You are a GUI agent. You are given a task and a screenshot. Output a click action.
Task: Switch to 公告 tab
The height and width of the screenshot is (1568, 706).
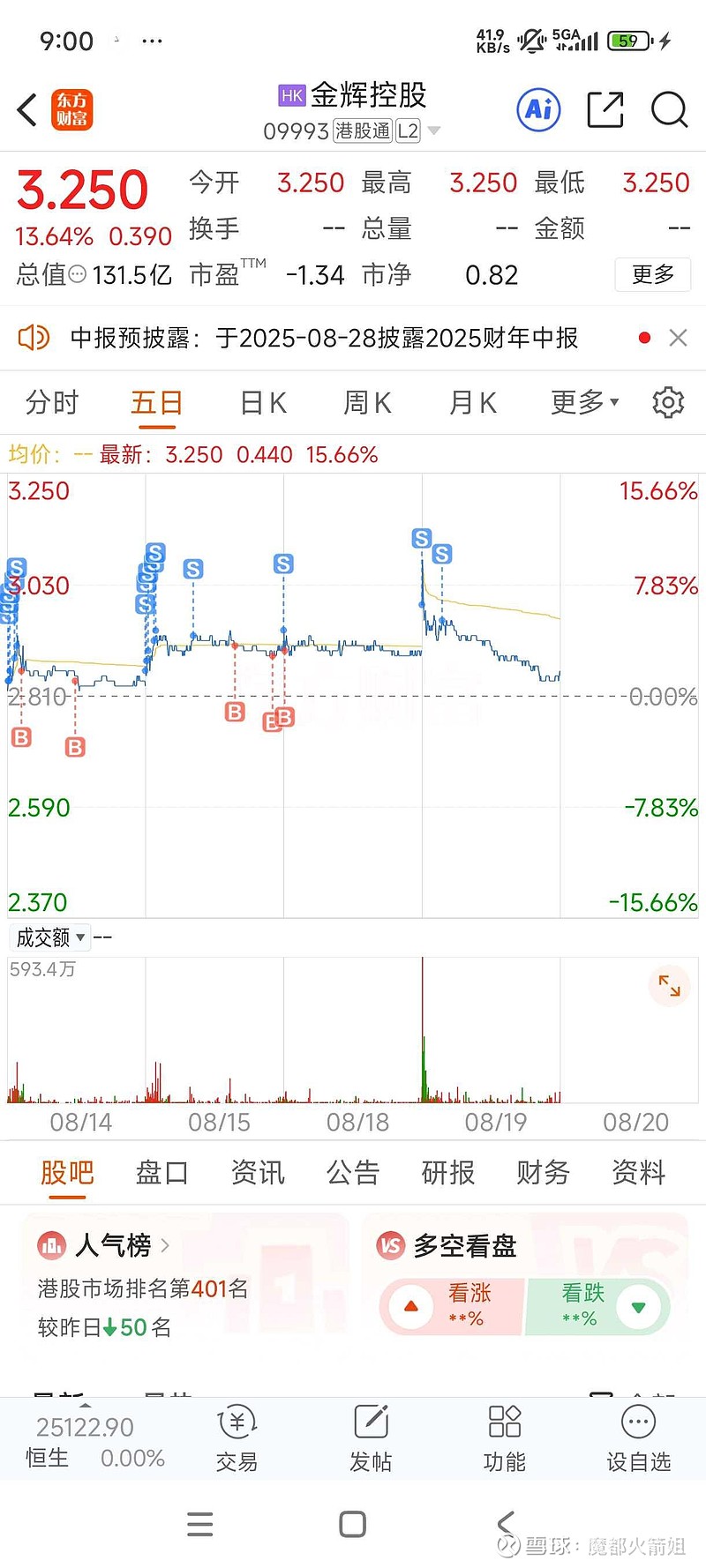point(353,1172)
